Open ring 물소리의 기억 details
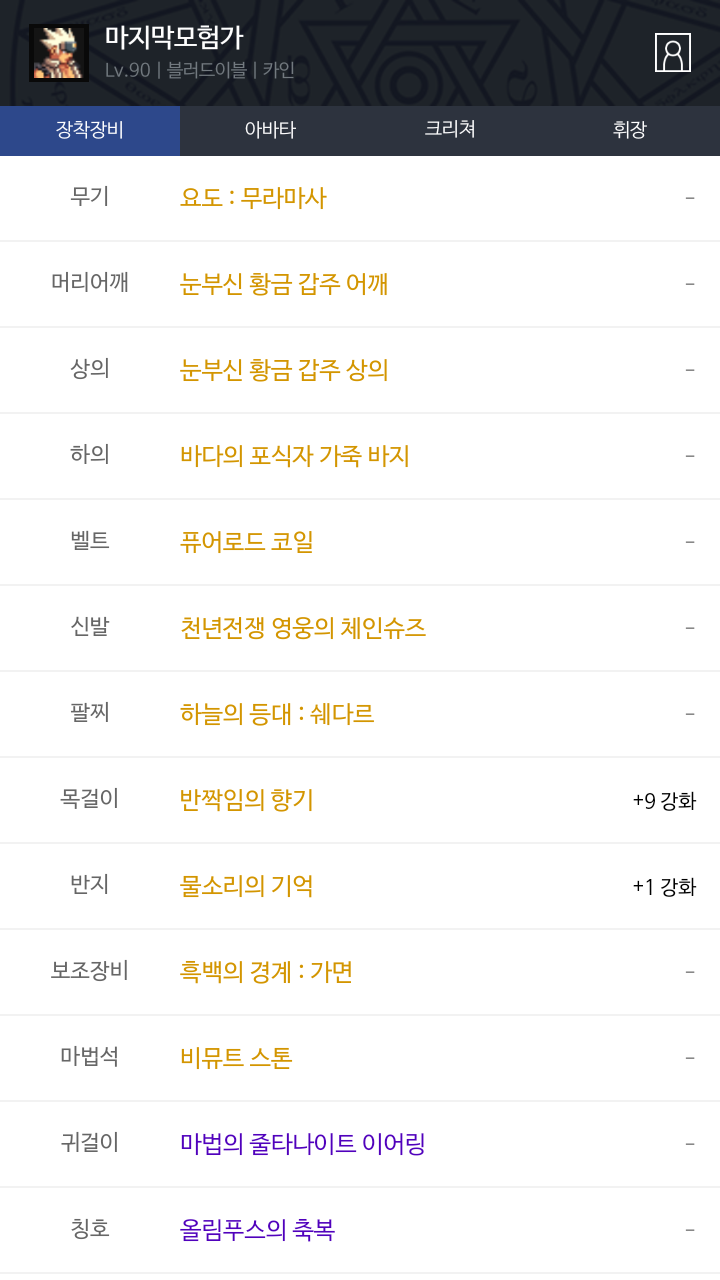Image resolution: width=720 pixels, height=1280 pixels. tap(247, 886)
